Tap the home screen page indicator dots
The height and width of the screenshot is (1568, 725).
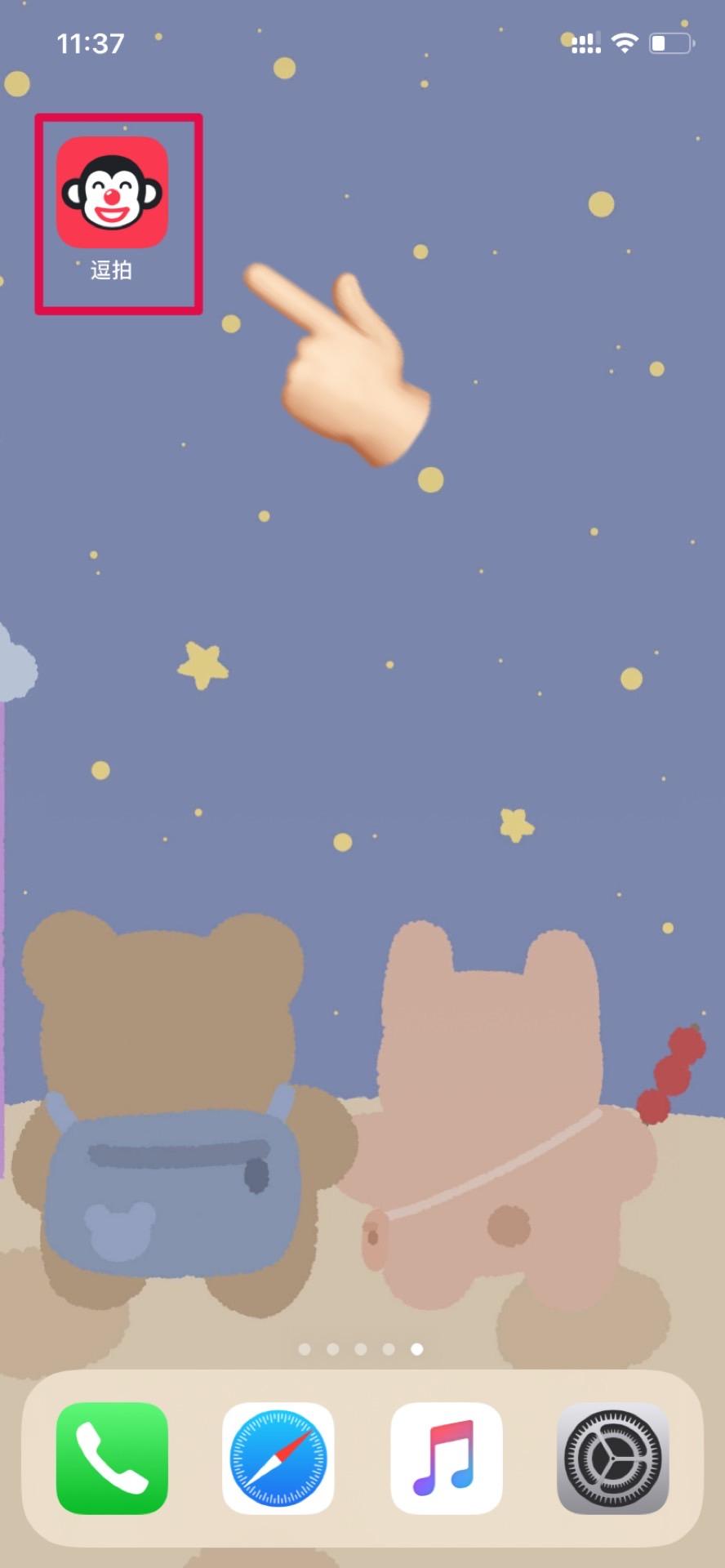(361, 1348)
